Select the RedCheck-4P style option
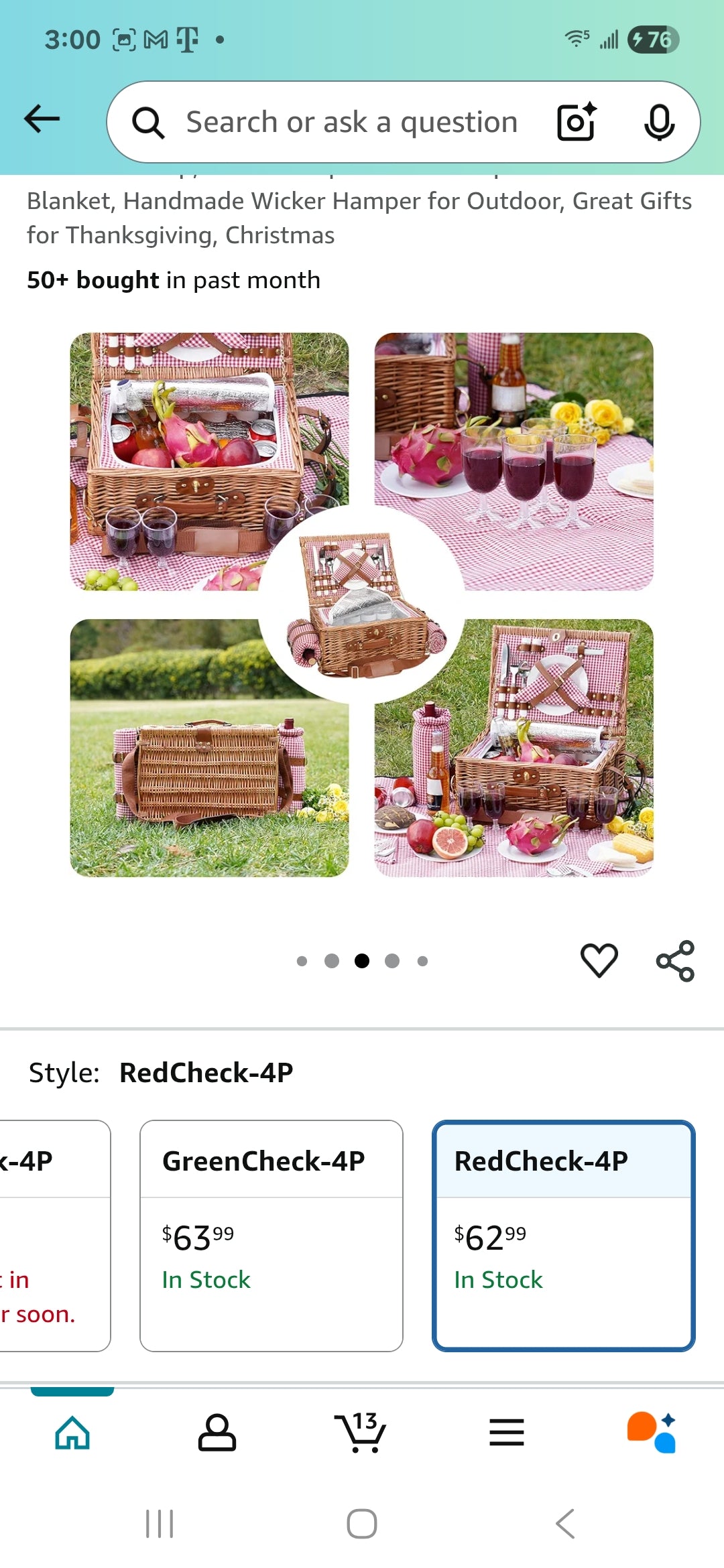This screenshot has height=1568, width=724. pyautogui.click(x=563, y=1235)
